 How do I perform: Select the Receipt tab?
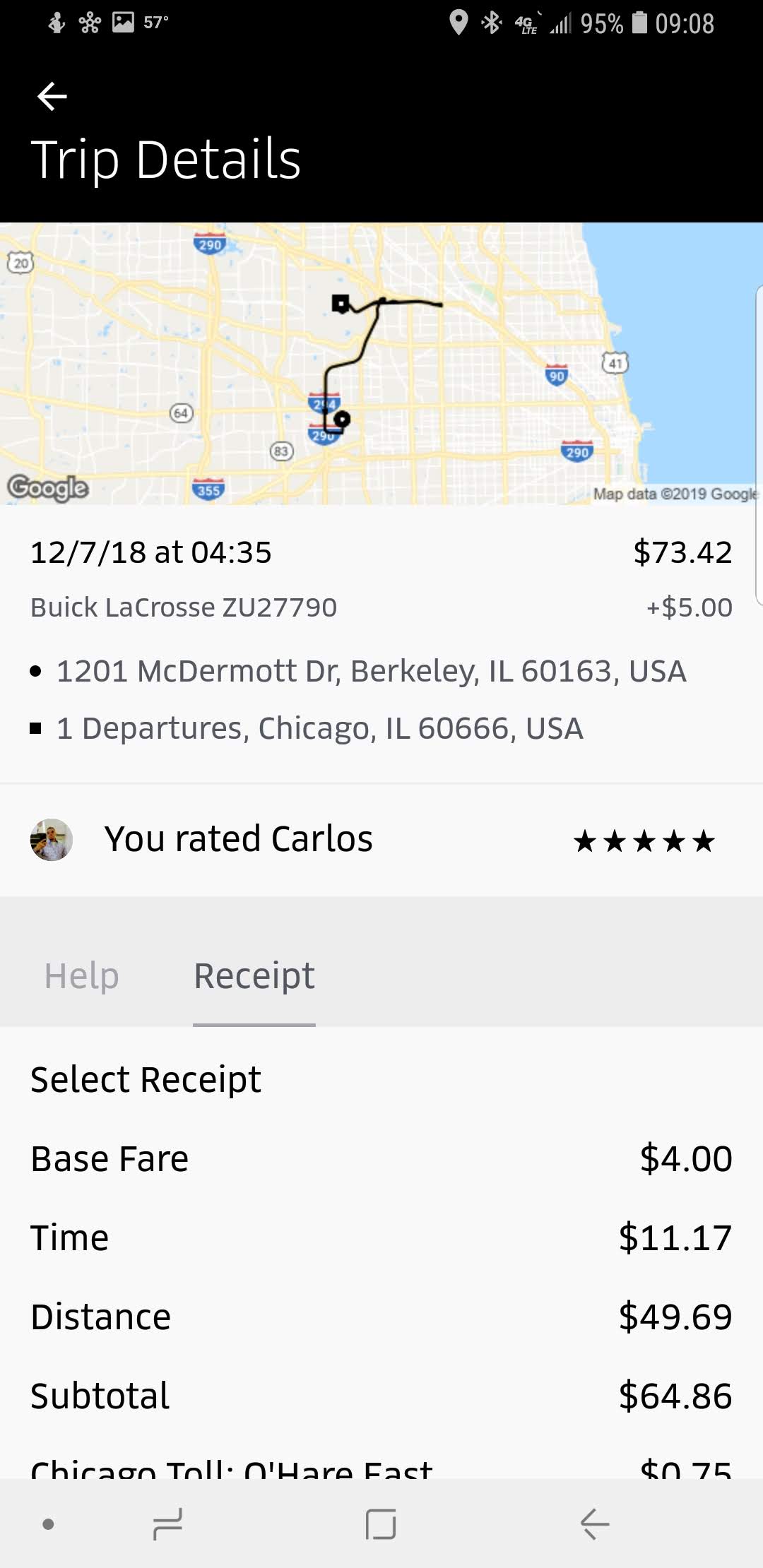[254, 976]
